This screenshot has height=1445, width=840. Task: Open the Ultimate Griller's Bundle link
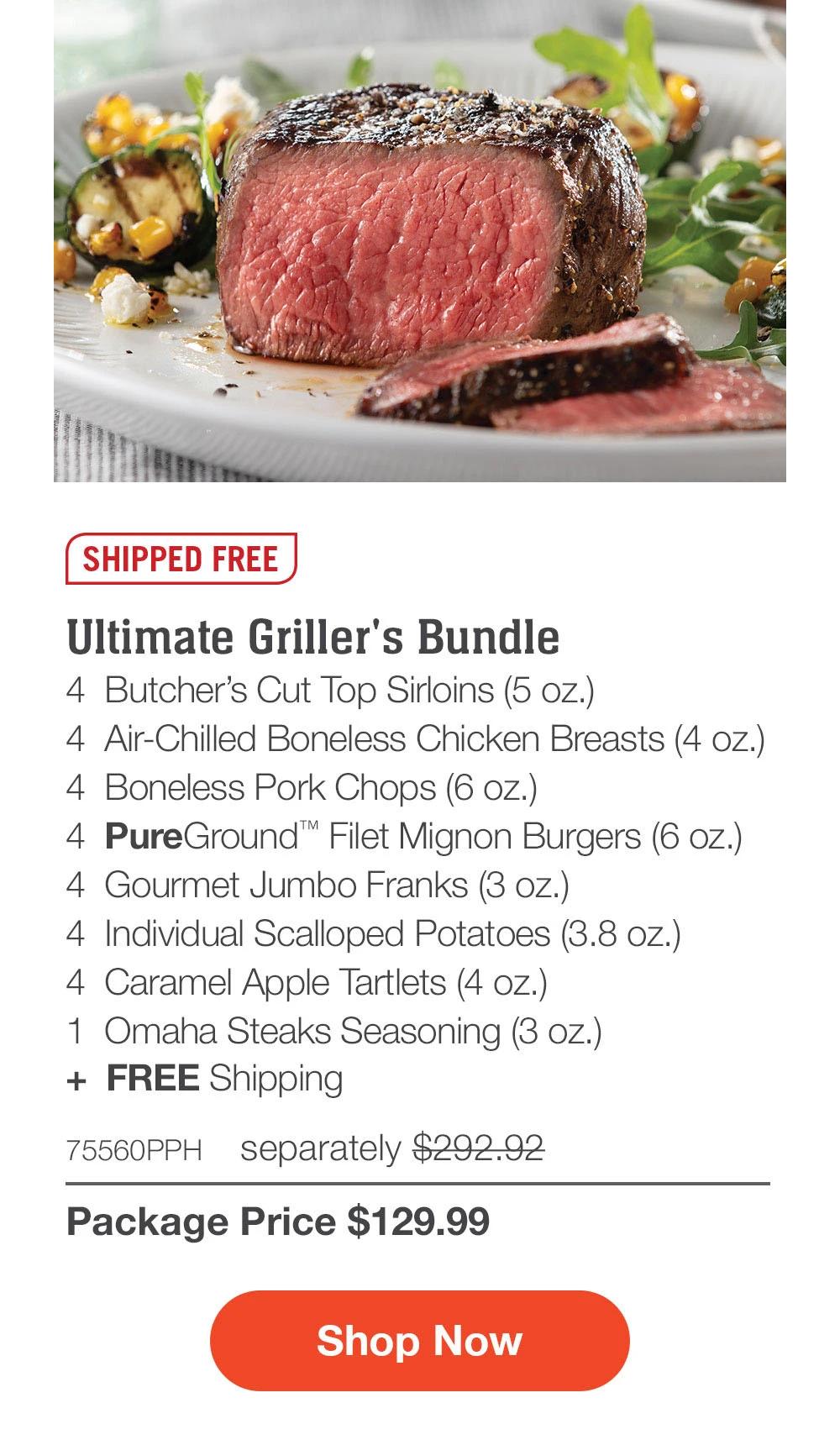(315, 638)
